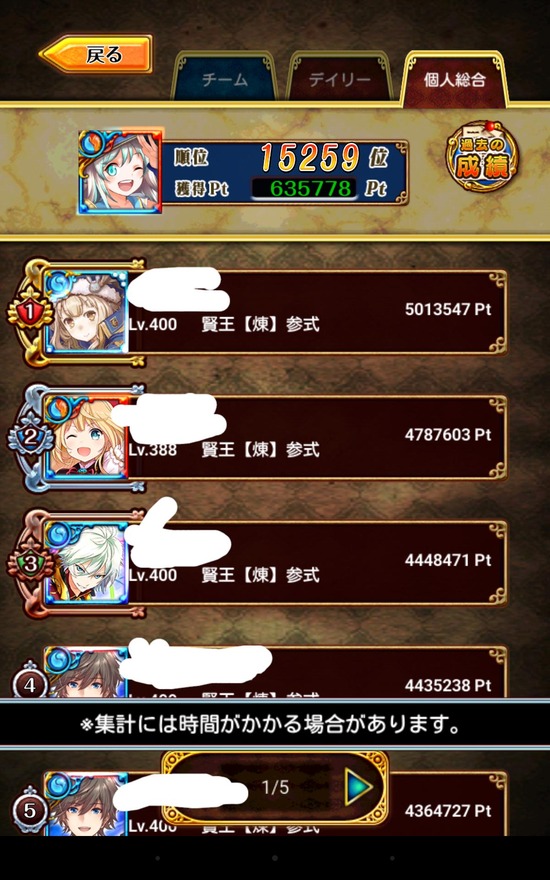The image size is (550, 880).
Task: Switch to the チーム tab
Action: [x=224, y=77]
